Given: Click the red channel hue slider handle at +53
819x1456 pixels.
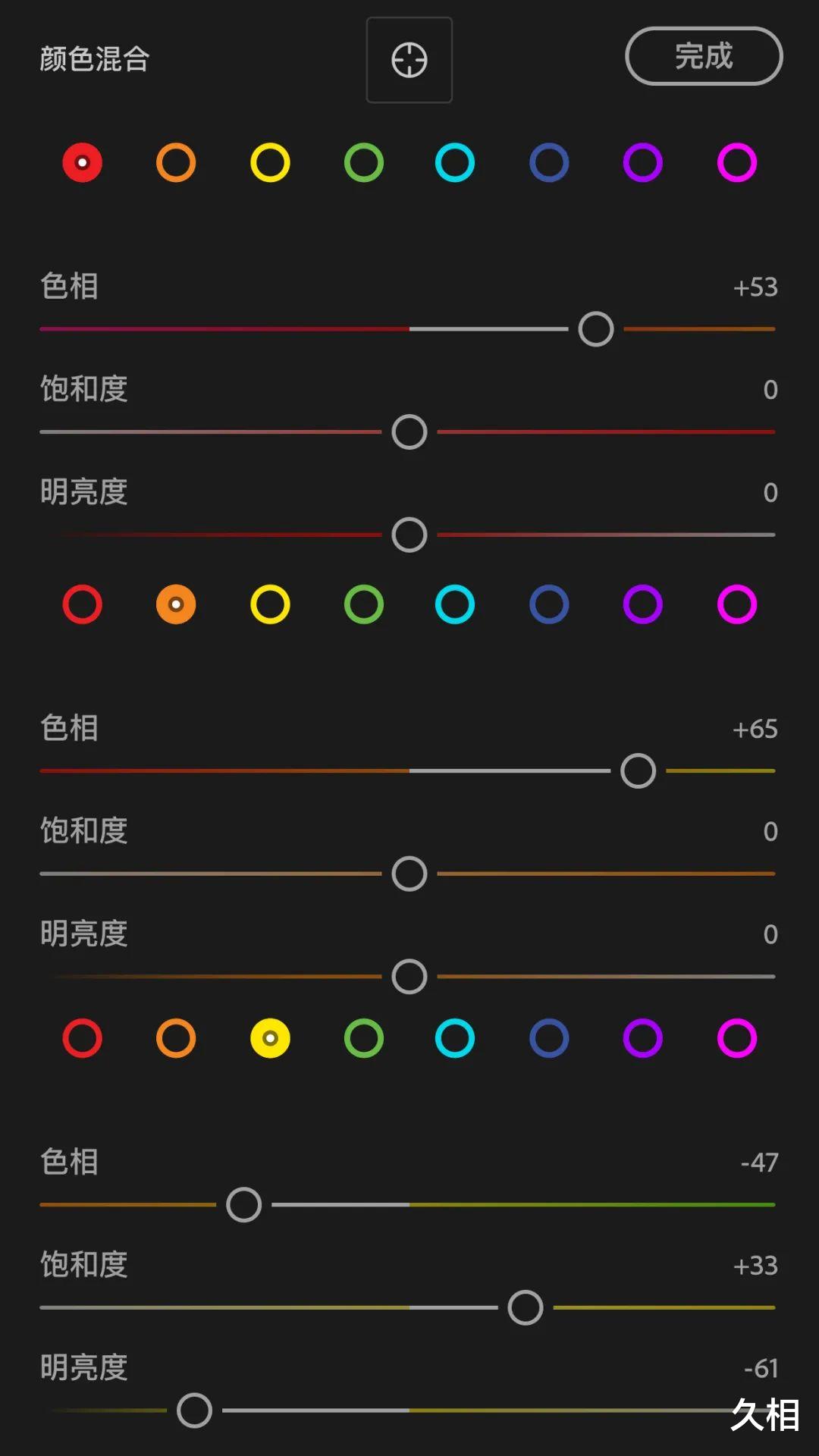Looking at the screenshot, I should coord(597,328).
